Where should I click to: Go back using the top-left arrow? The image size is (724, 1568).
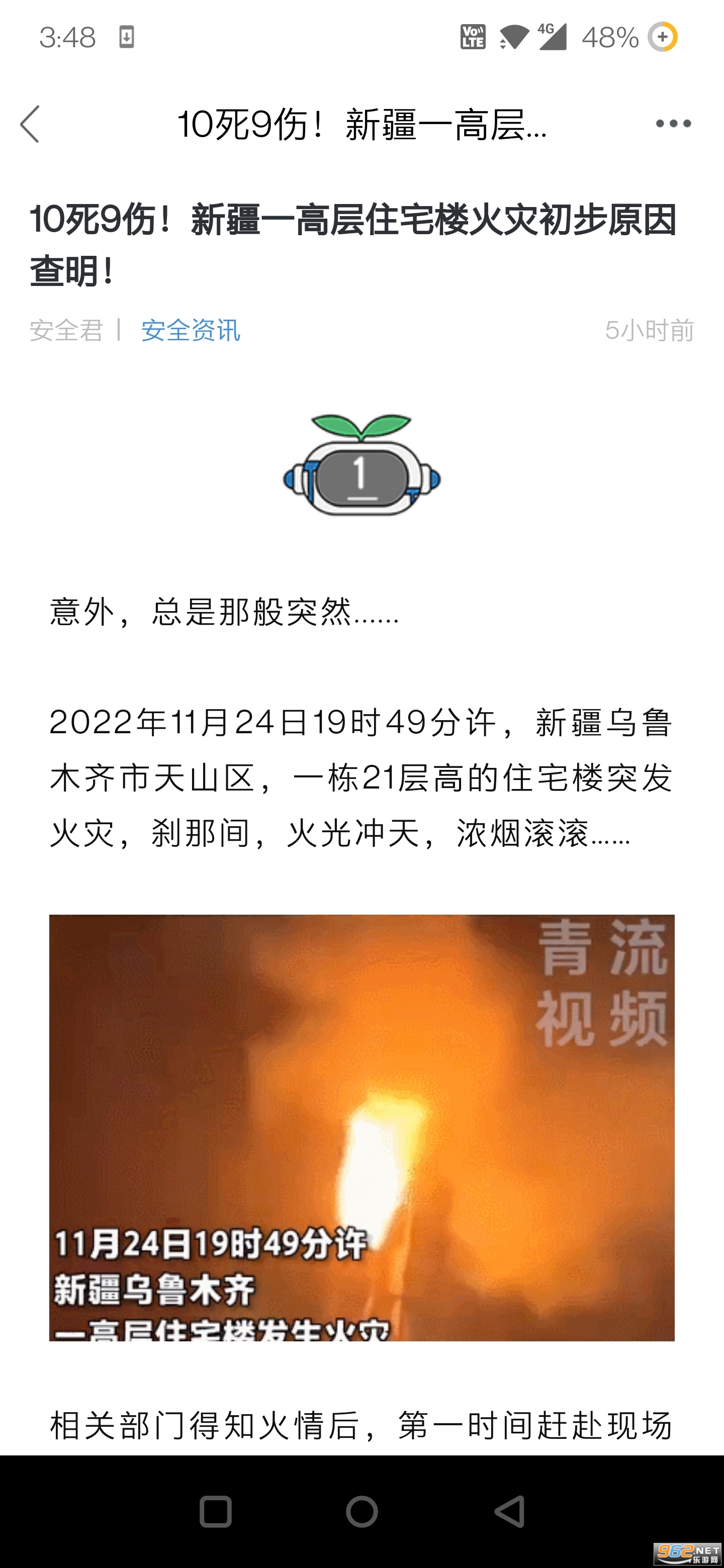(x=30, y=124)
